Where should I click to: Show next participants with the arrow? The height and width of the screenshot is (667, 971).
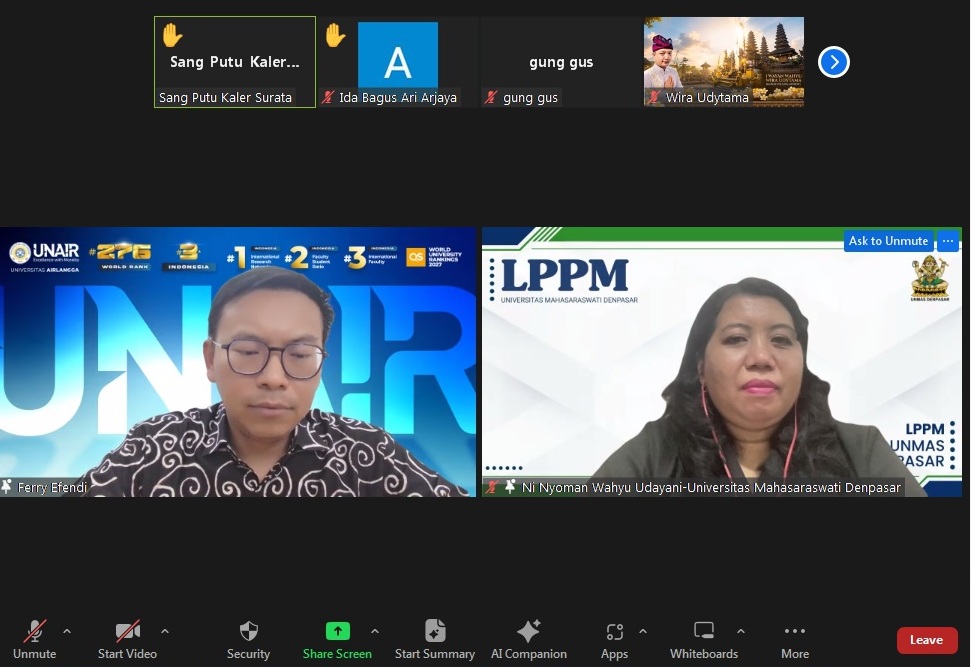coord(834,62)
